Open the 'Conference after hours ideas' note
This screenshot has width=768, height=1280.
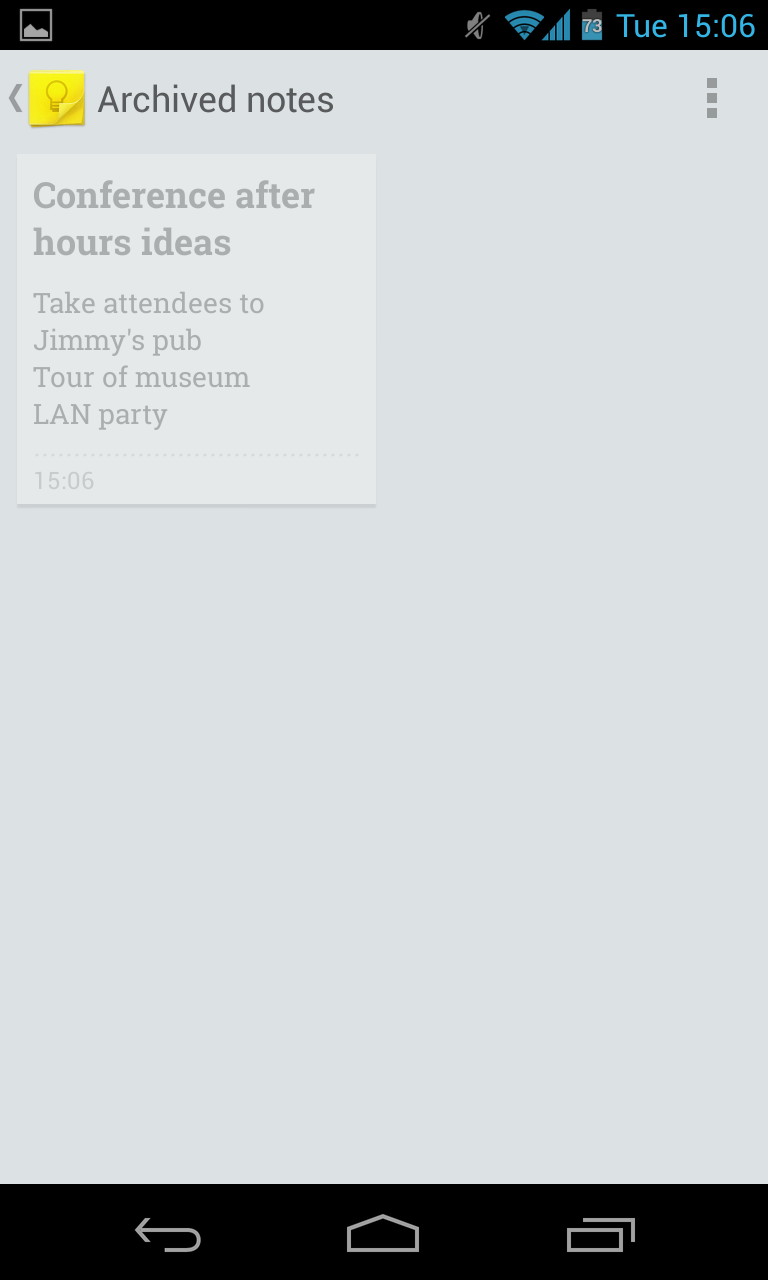[196, 329]
